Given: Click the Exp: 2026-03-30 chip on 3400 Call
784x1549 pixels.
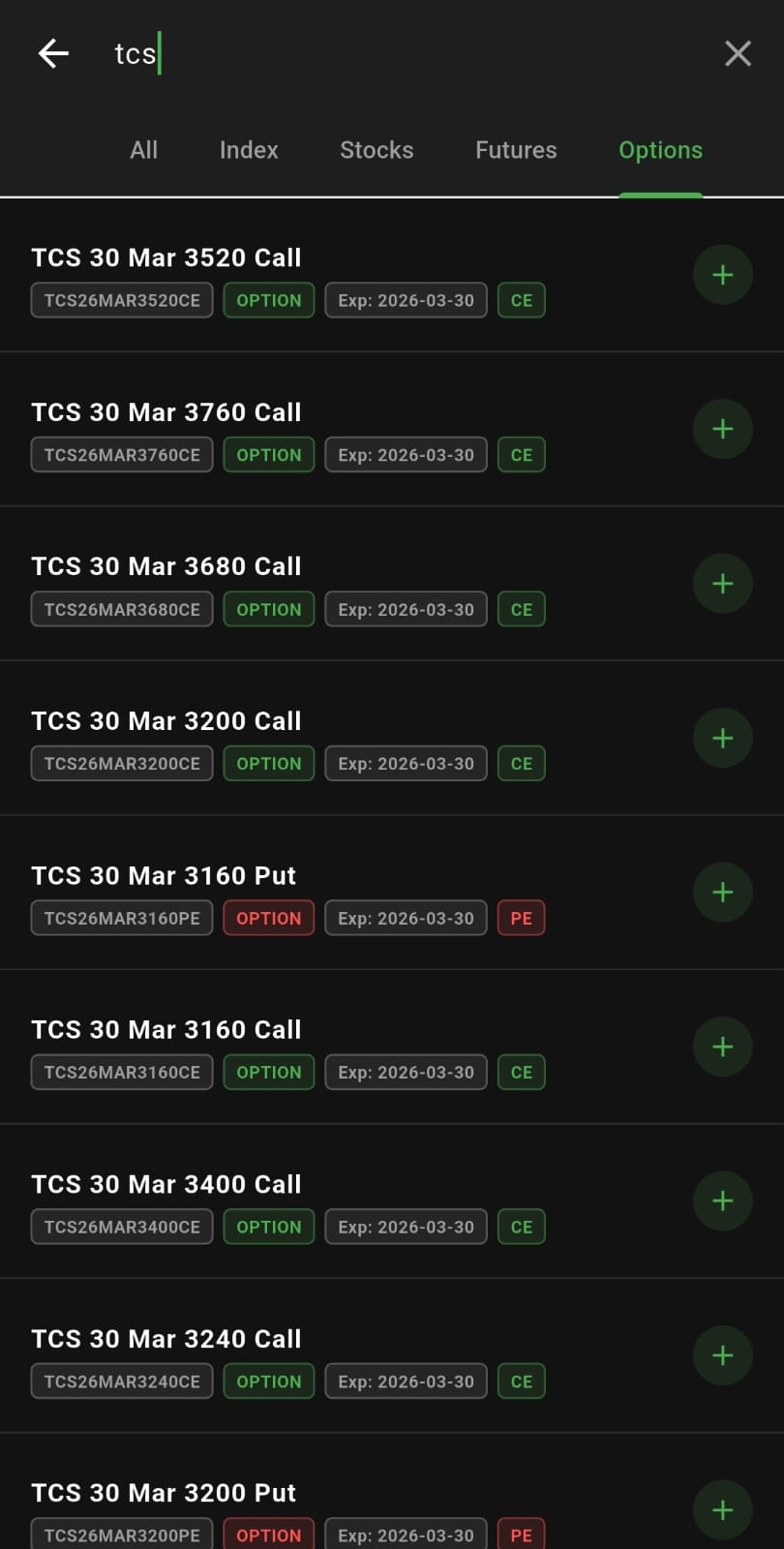Looking at the screenshot, I should point(406,1227).
